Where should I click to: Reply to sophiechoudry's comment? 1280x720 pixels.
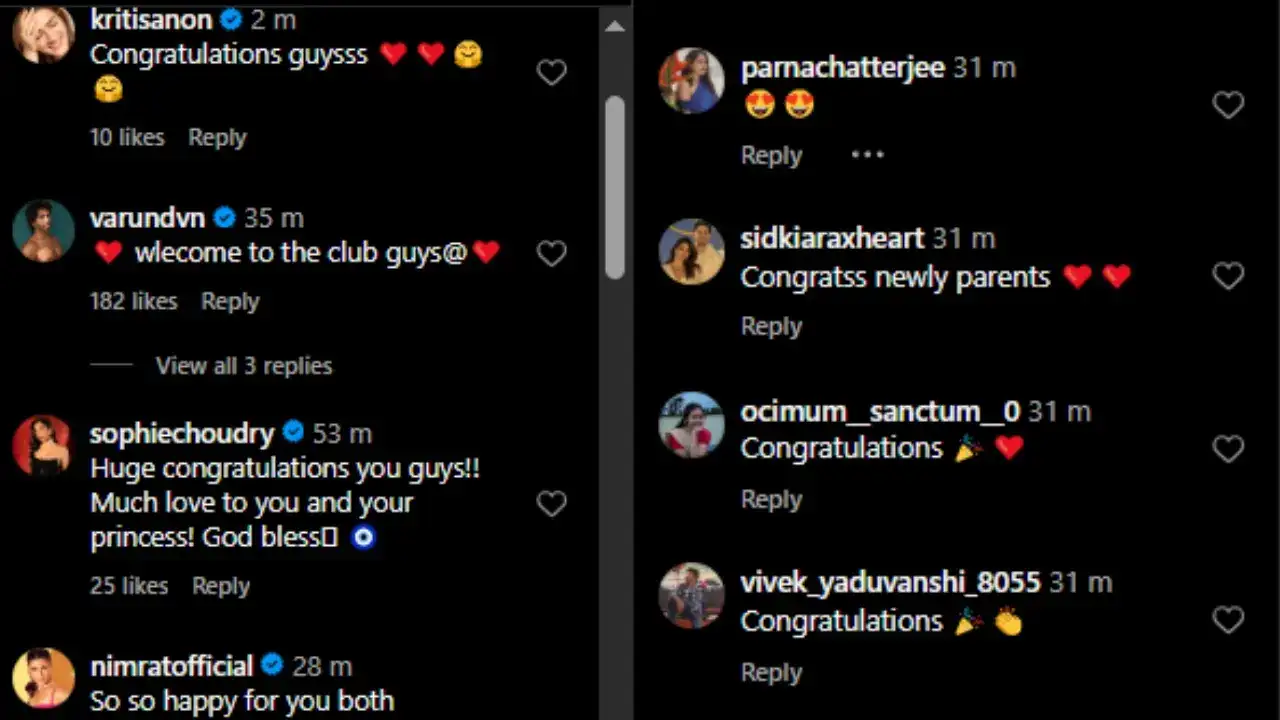221,586
